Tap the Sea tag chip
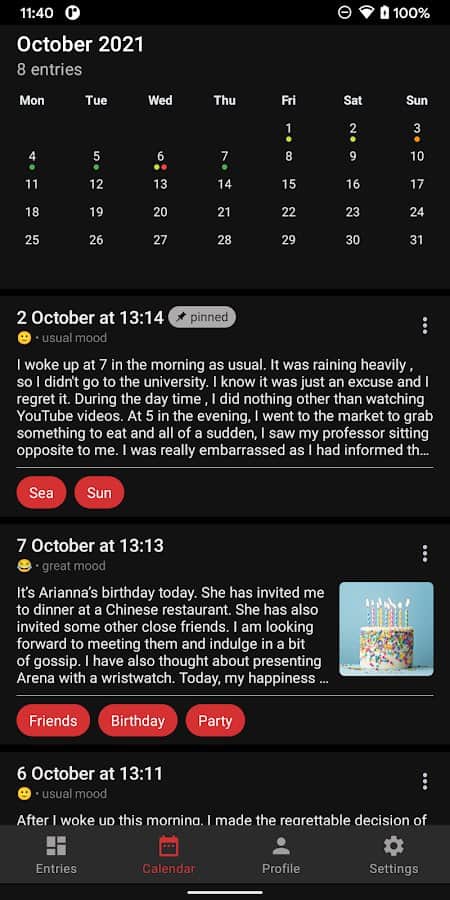Screen dimensions: 450x900 41,492
